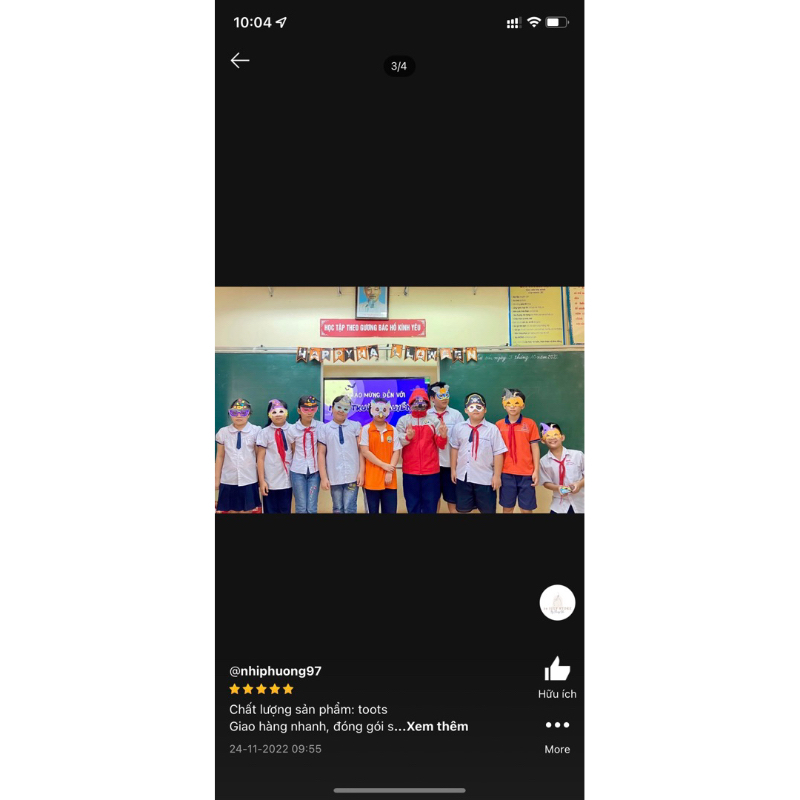The image size is (800, 800).
Task: Tap the classroom review photo
Action: (x=399, y=400)
